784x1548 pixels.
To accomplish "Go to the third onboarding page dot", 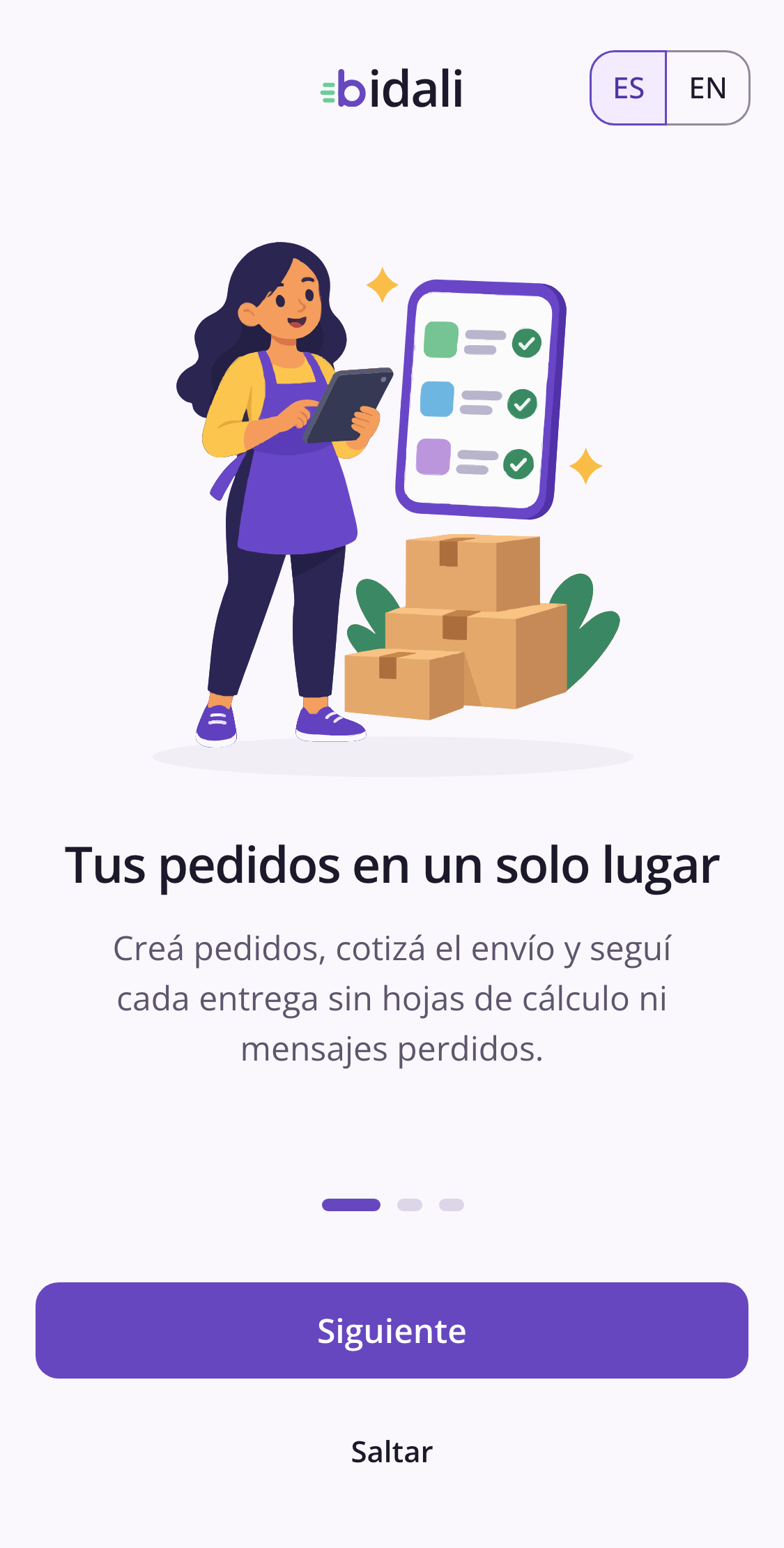I will [x=452, y=1205].
